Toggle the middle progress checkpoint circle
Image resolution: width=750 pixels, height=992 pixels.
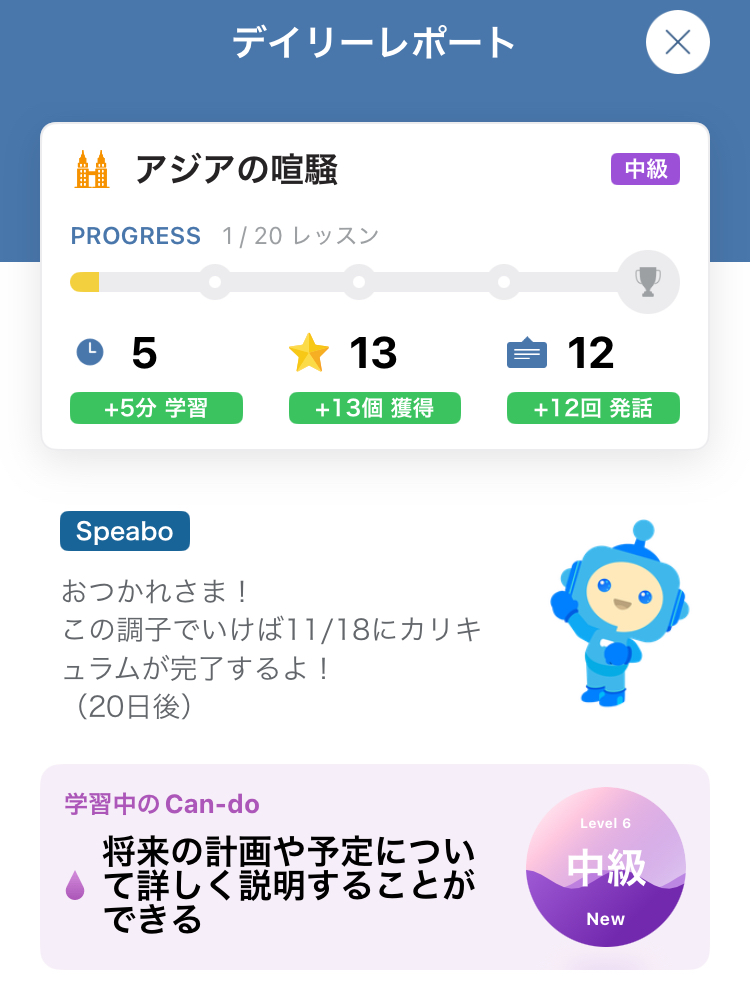(358, 282)
